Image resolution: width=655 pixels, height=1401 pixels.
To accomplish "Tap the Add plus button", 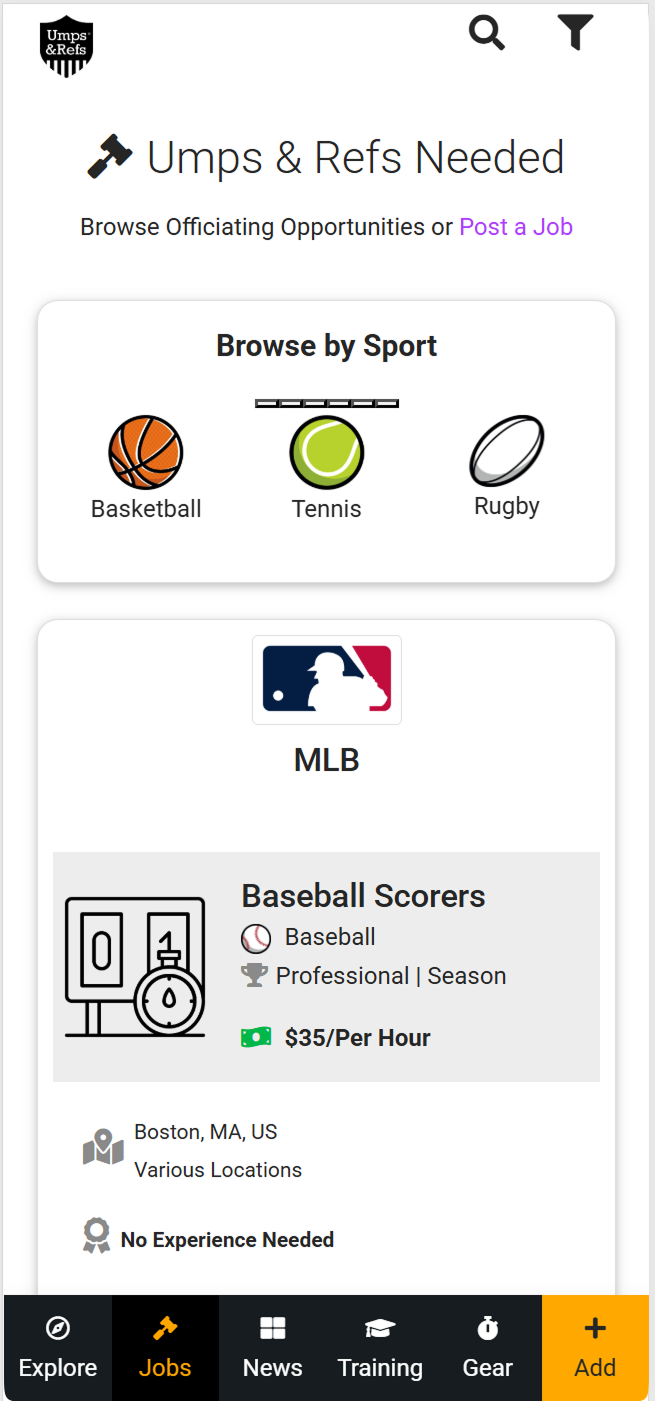I will (x=595, y=1348).
